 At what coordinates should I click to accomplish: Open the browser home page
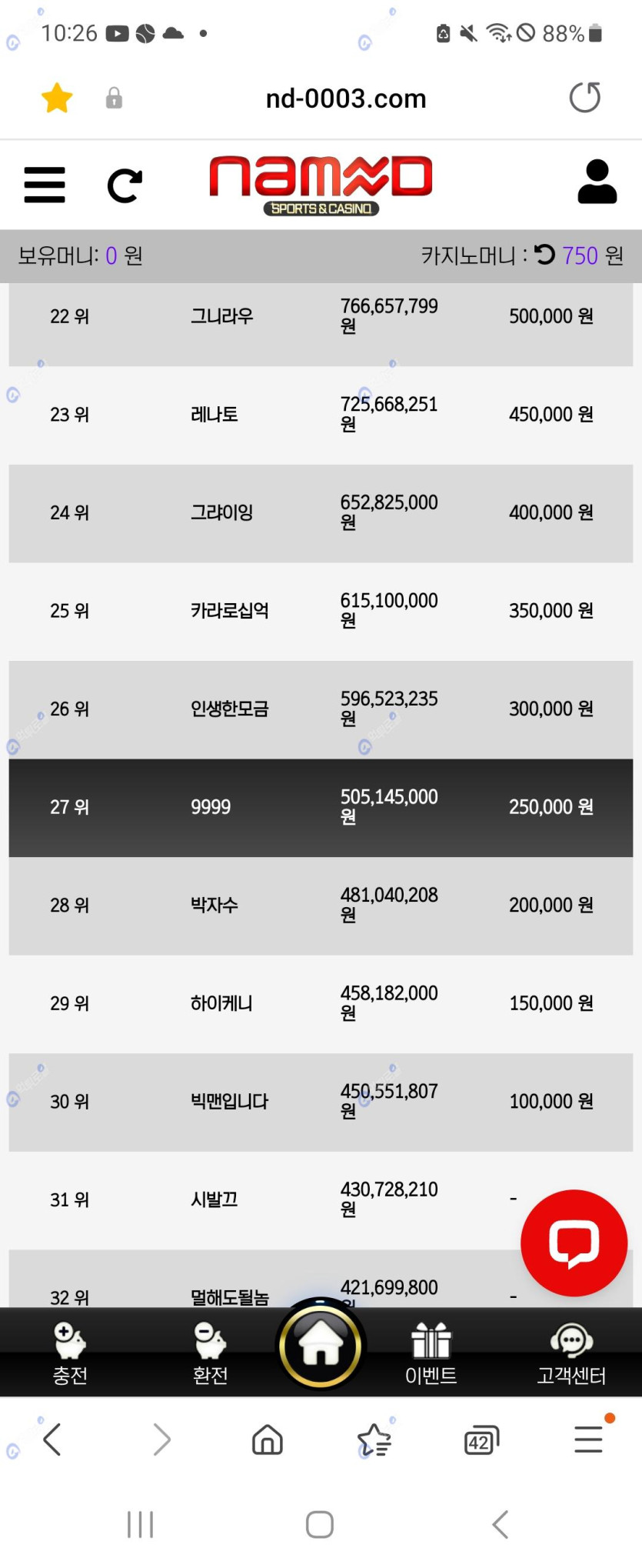click(x=268, y=1440)
